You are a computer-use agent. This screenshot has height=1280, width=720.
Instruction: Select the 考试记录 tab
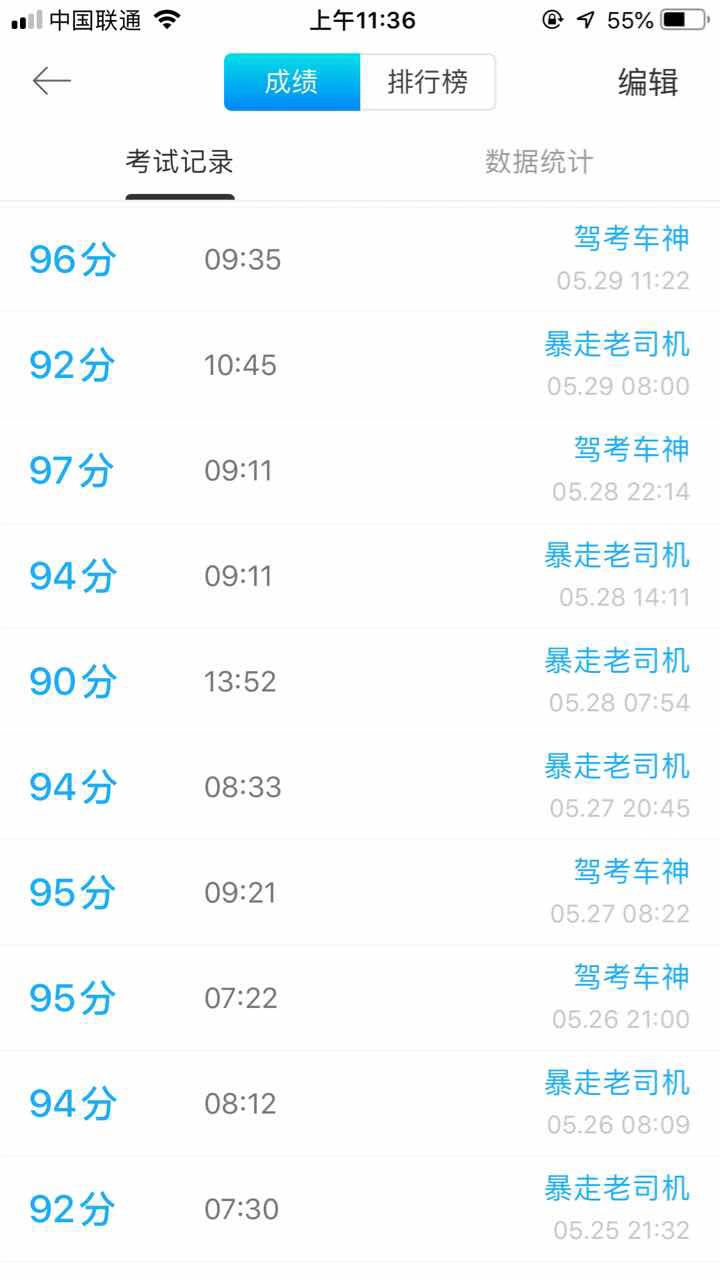(180, 162)
